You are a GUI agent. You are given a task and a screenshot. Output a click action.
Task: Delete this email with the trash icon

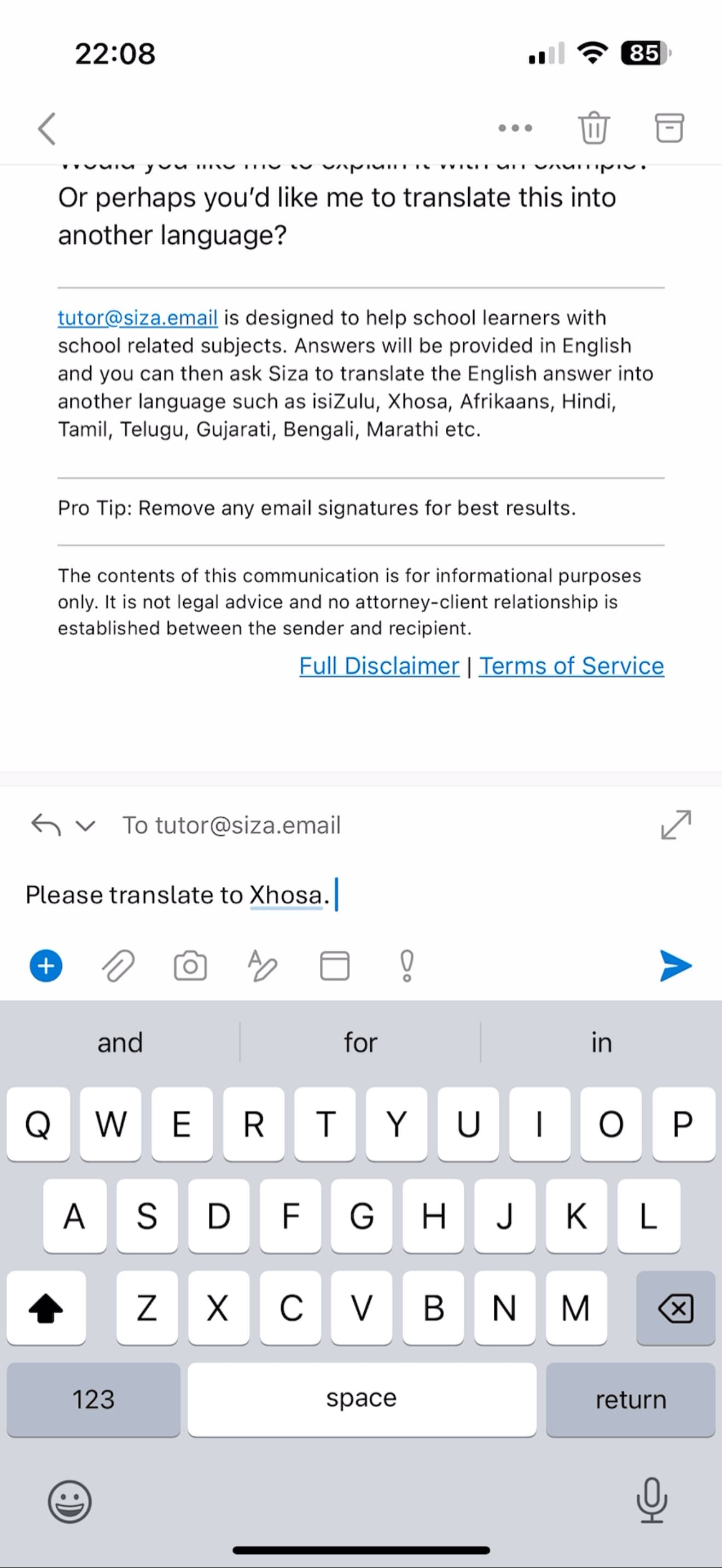pyautogui.click(x=593, y=128)
